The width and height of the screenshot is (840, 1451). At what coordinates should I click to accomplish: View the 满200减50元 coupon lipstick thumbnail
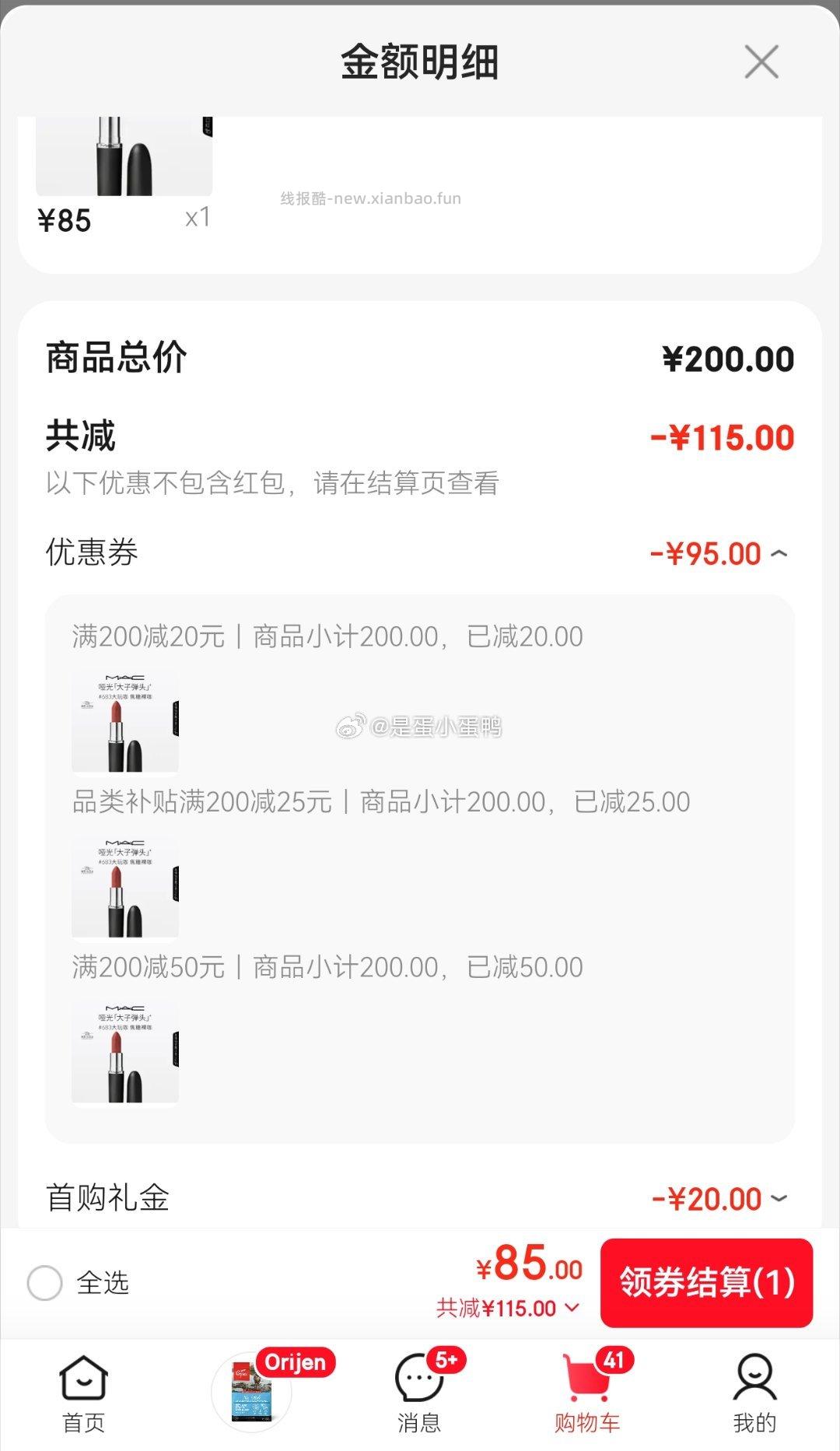(x=124, y=1053)
